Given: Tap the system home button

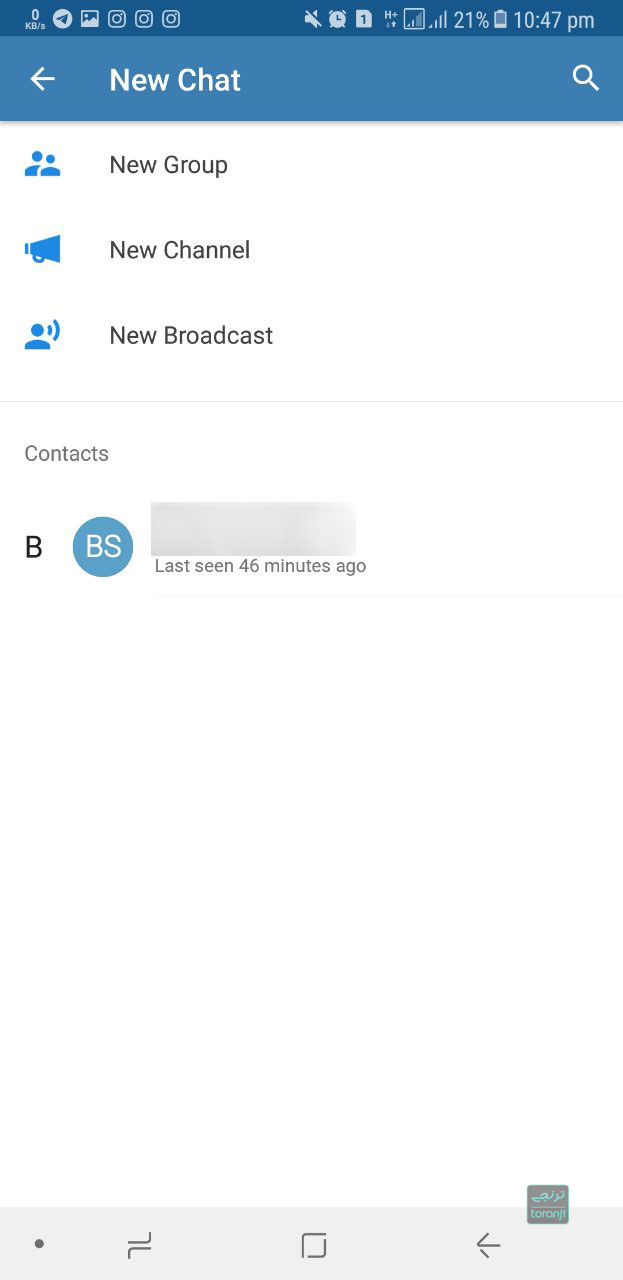Looking at the screenshot, I should coord(314,1245).
